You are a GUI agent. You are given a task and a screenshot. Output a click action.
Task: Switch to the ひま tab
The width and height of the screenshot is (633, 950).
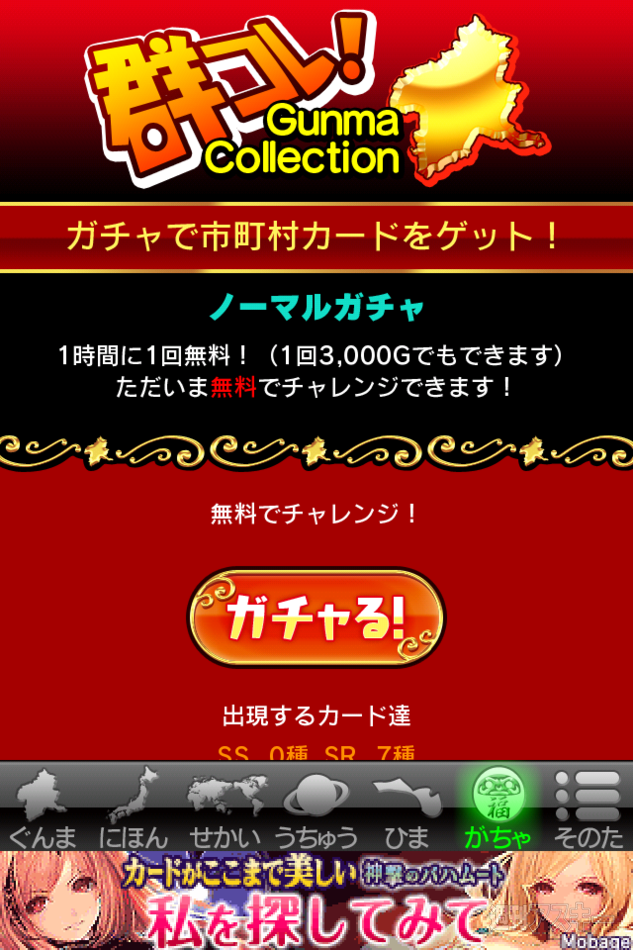(x=406, y=808)
